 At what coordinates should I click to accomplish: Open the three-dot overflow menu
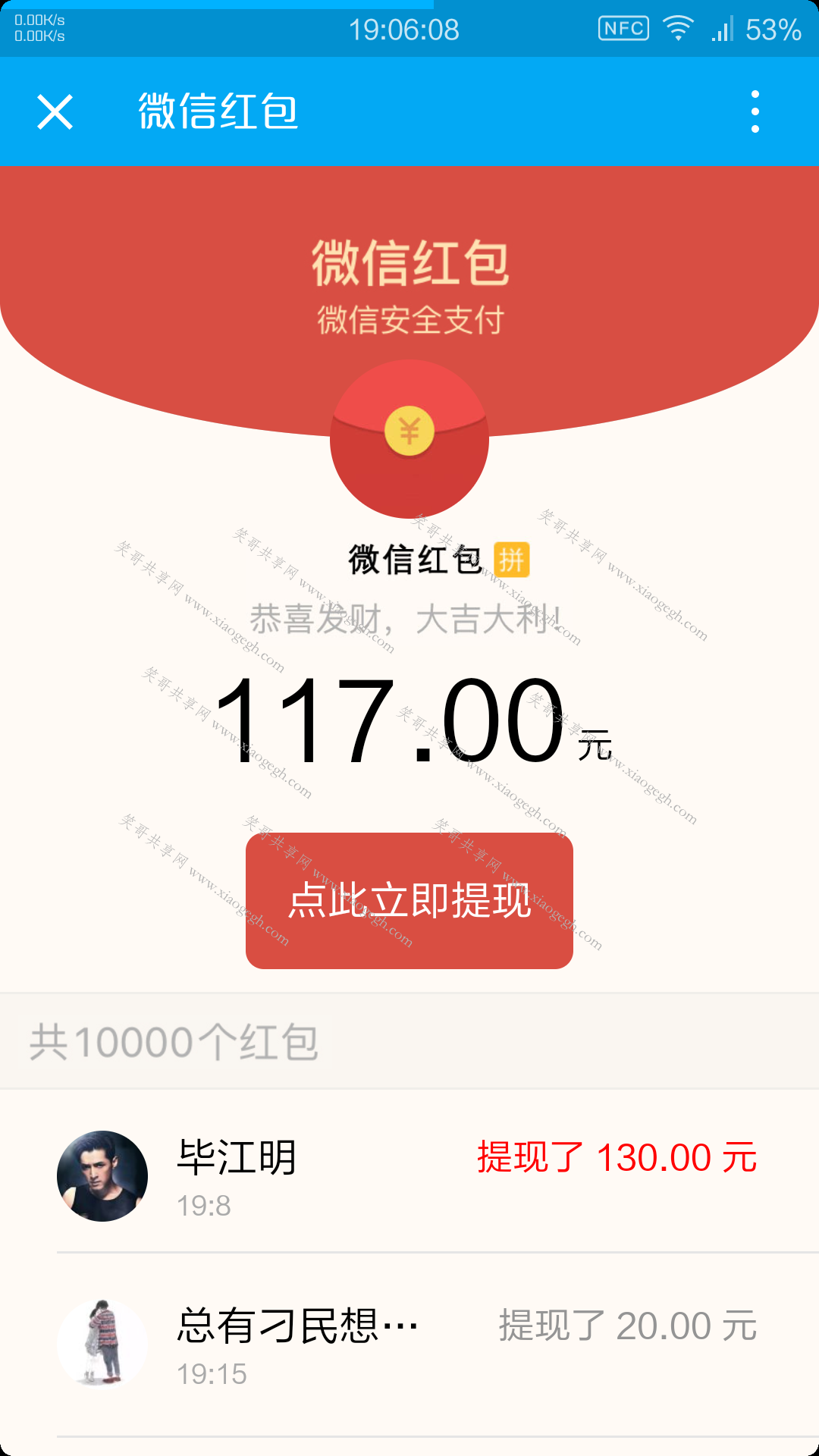755,112
